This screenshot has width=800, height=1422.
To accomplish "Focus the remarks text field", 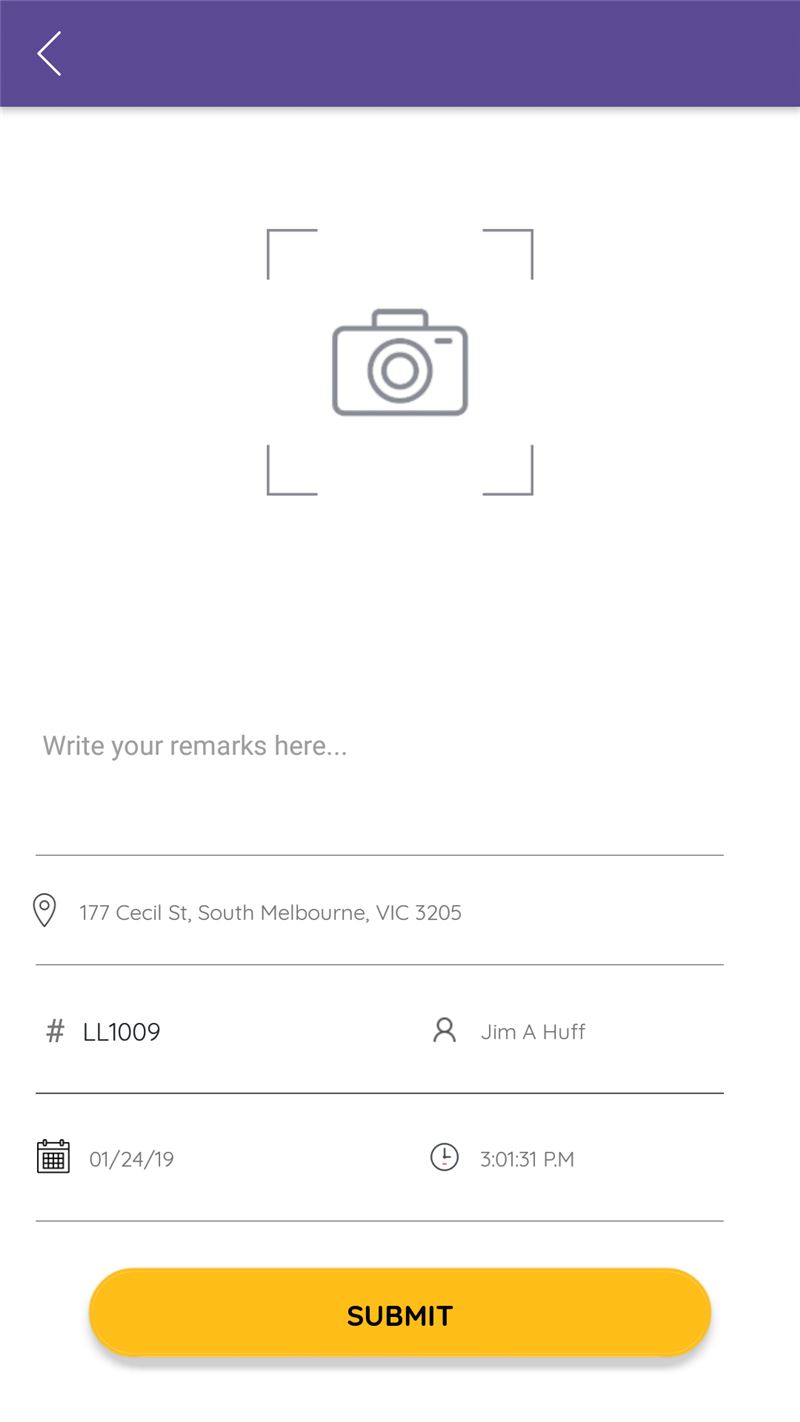I will (379, 783).
